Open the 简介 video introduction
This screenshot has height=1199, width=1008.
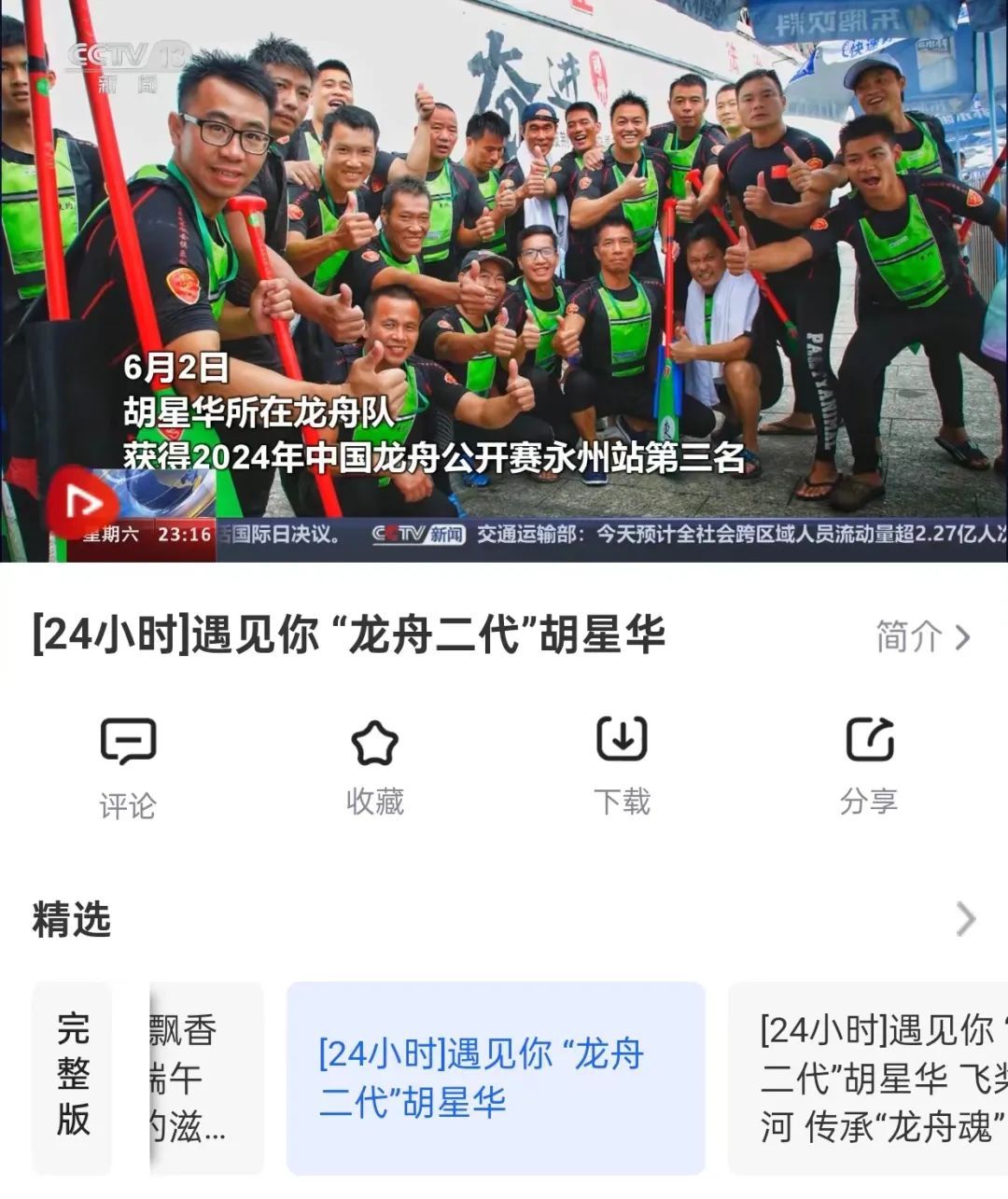923,637
